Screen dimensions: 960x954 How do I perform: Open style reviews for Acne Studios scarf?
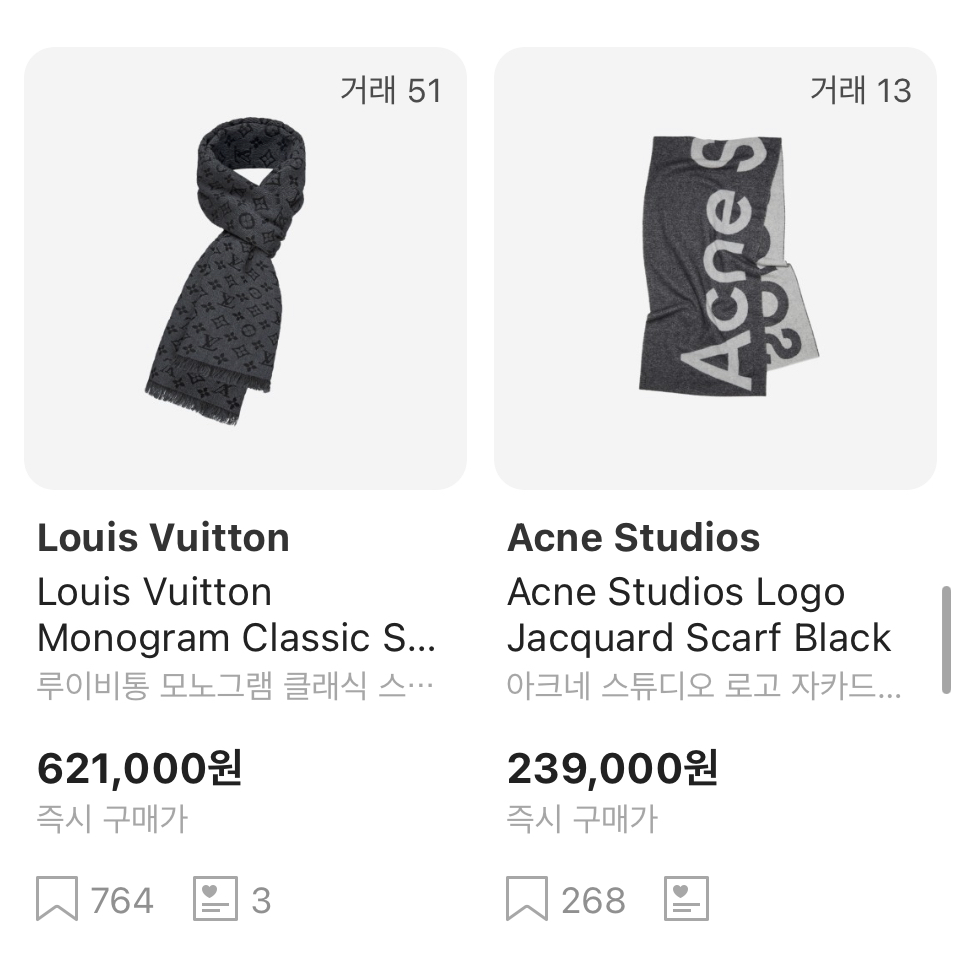[686, 899]
